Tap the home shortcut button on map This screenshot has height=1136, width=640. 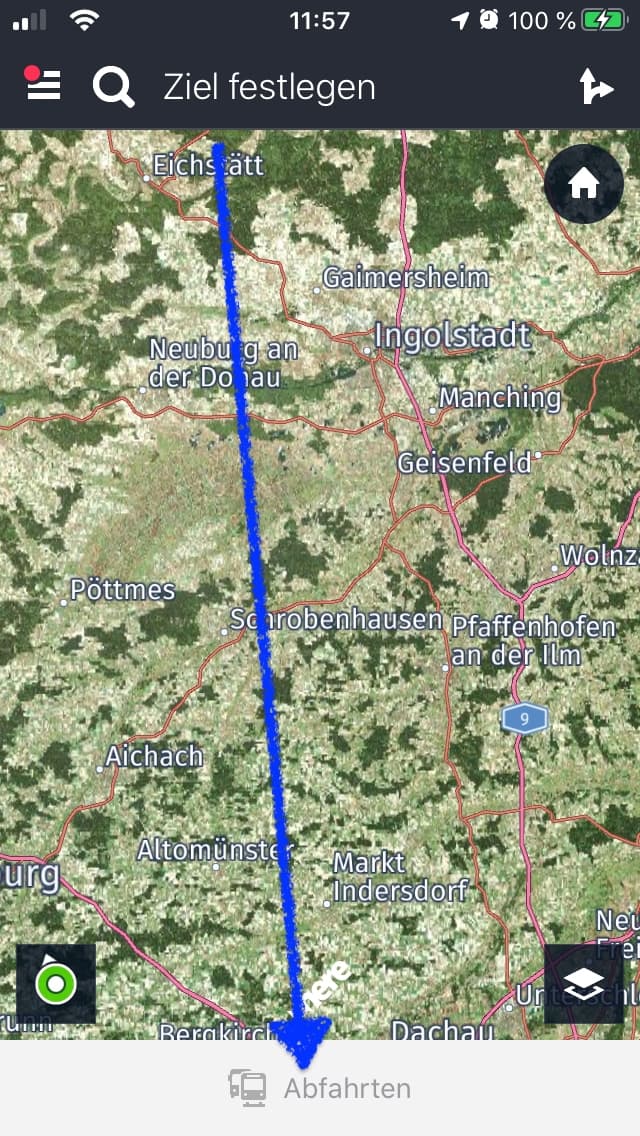point(583,184)
